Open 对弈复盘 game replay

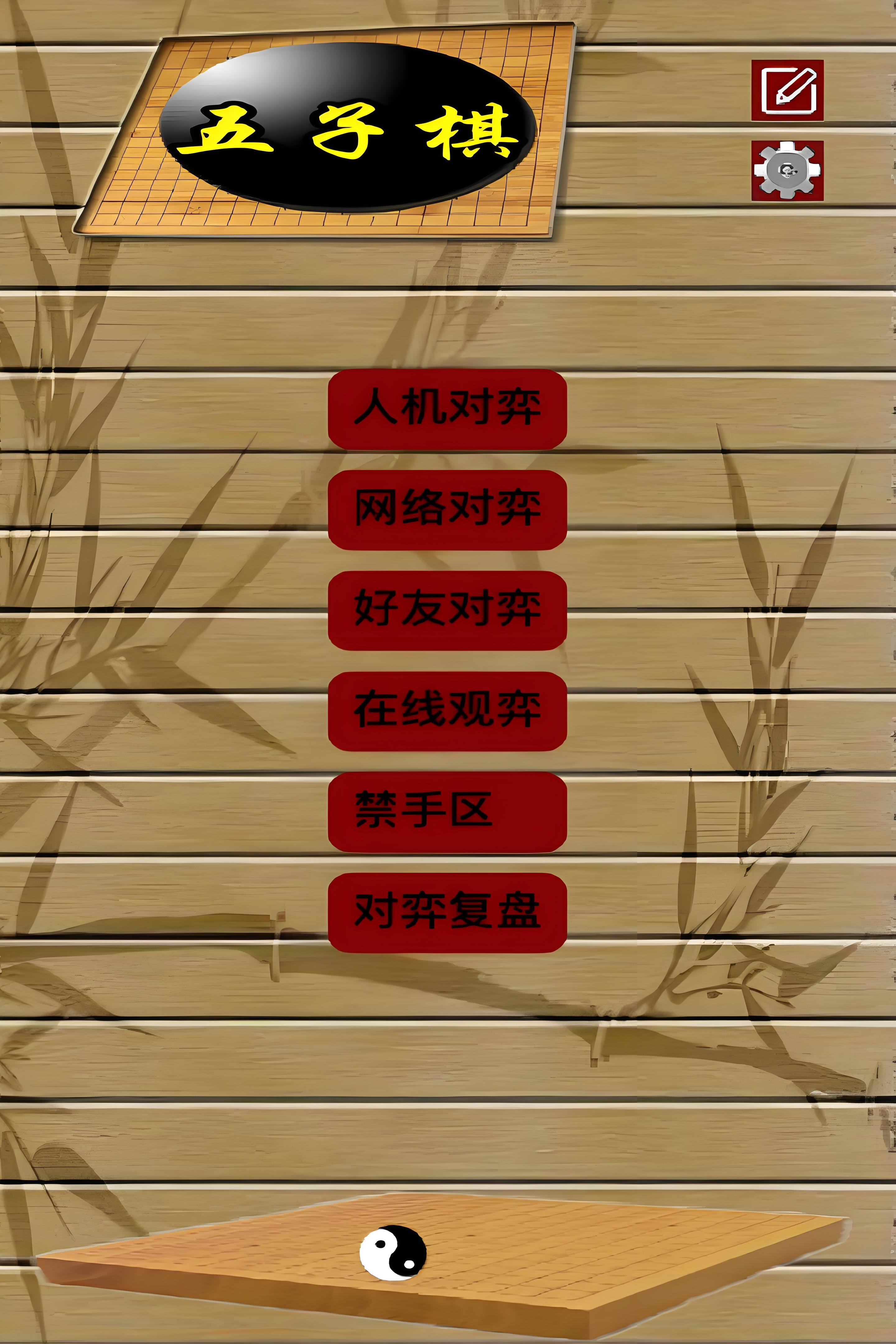447,912
